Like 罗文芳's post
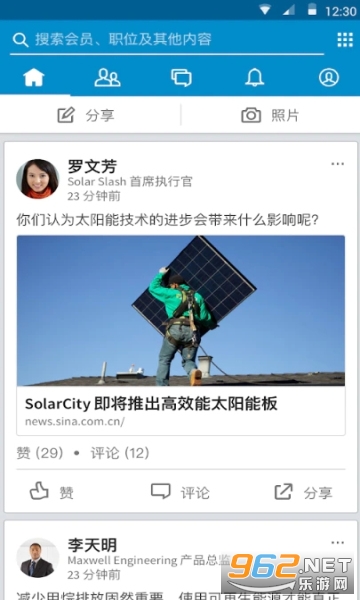Viewport: 360px width, 600px height. pos(52,492)
